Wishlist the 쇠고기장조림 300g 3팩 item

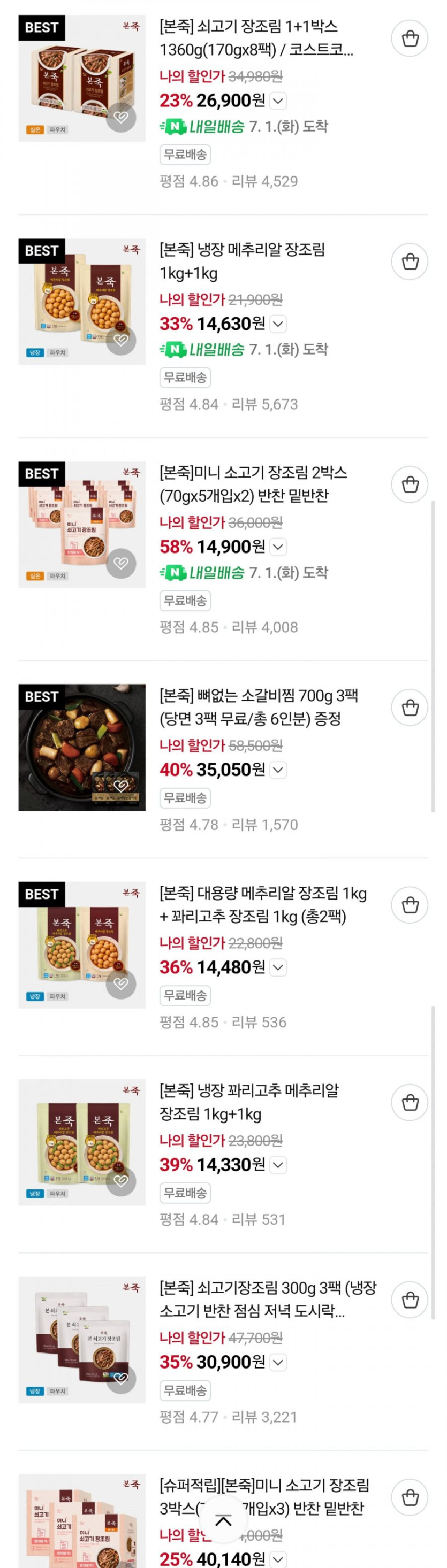click(120, 1378)
